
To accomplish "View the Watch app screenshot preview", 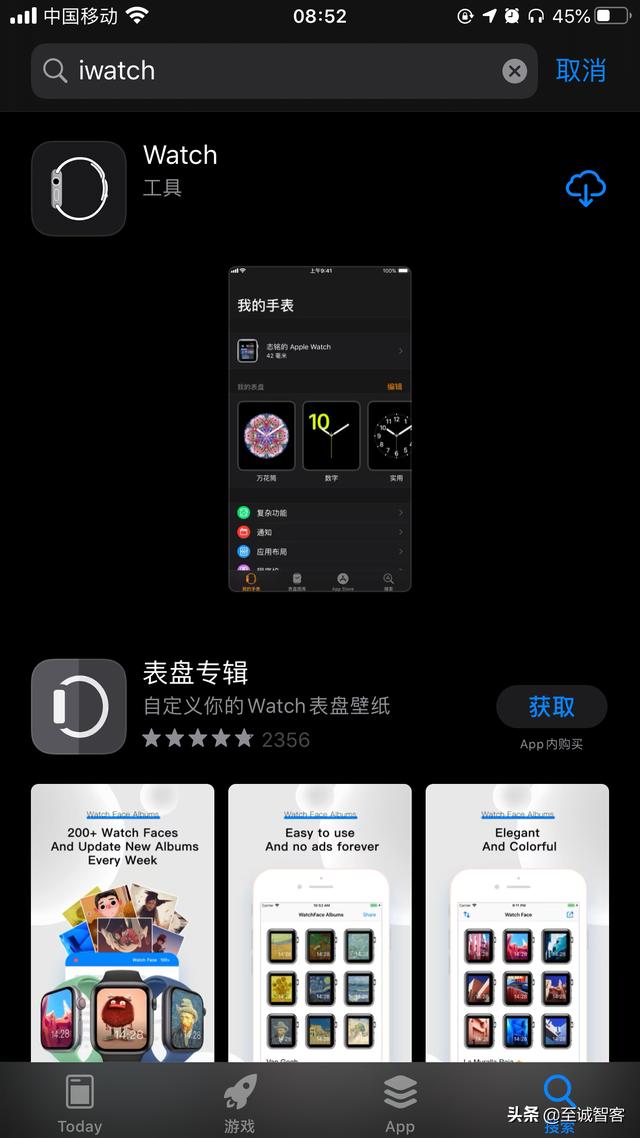I will [x=320, y=429].
